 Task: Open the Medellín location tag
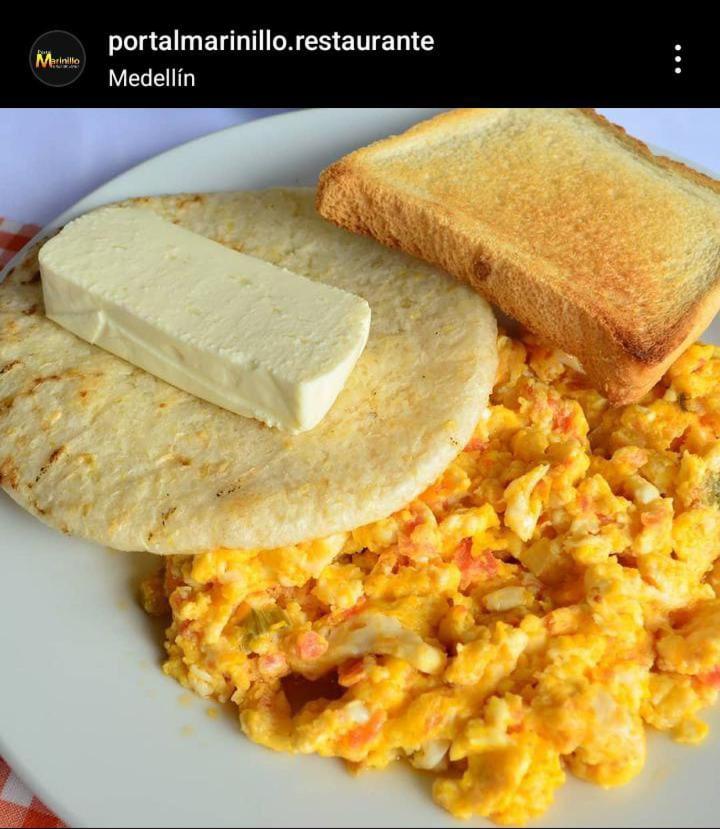point(152,78)
